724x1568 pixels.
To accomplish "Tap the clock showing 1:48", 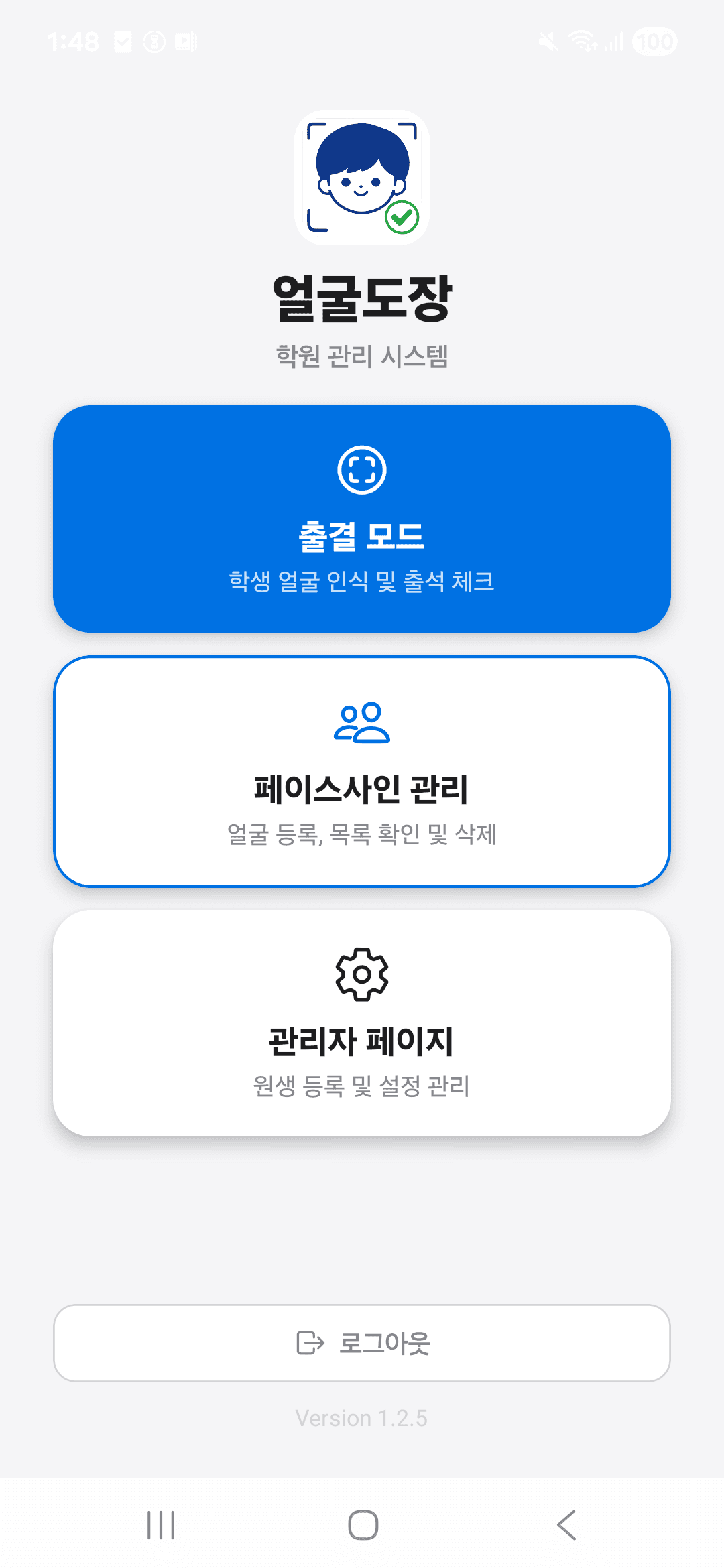I will tap(74, 42).
